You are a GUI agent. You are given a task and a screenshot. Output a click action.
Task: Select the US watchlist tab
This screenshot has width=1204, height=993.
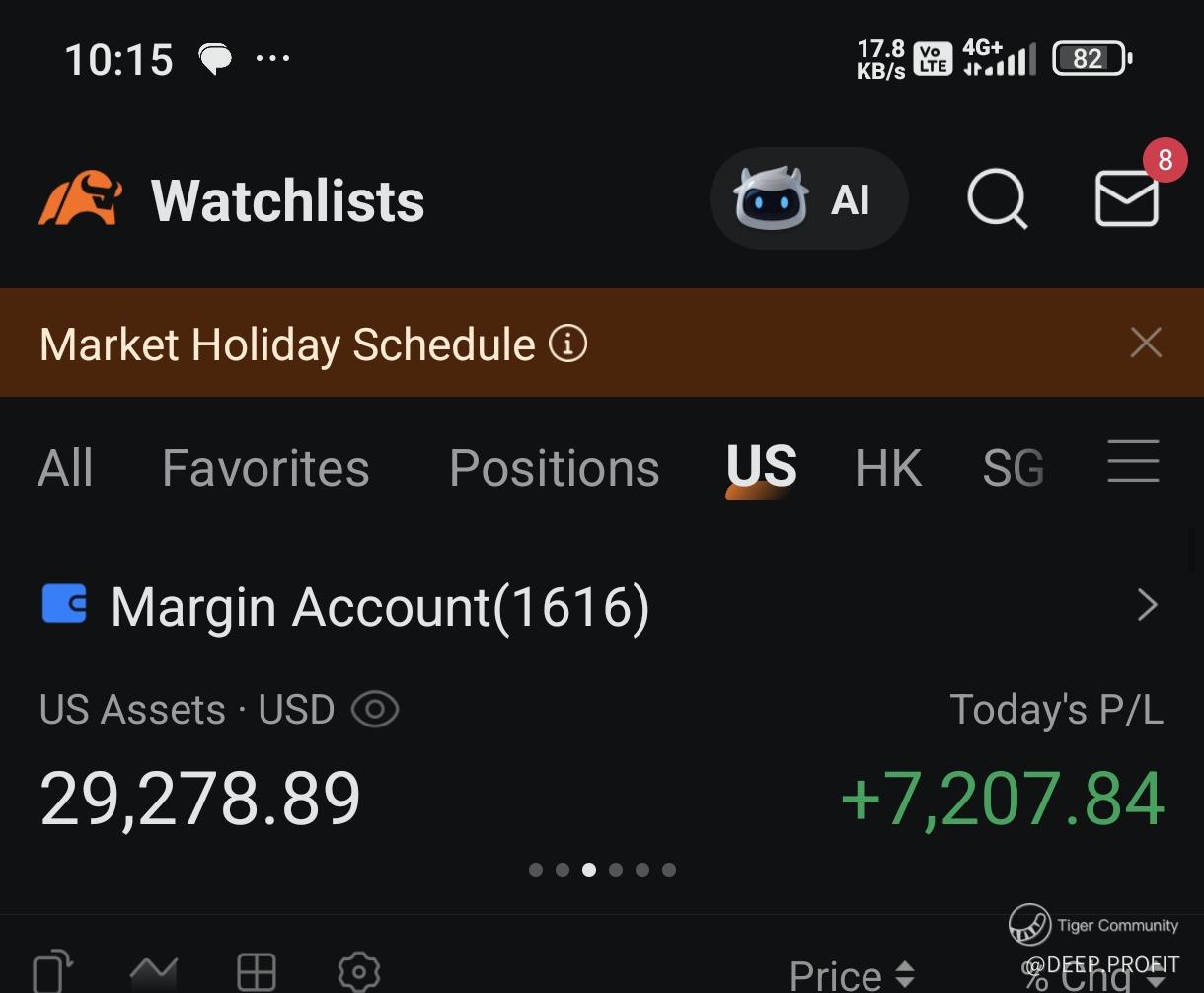pyautogui.click(x=761, y=467)
